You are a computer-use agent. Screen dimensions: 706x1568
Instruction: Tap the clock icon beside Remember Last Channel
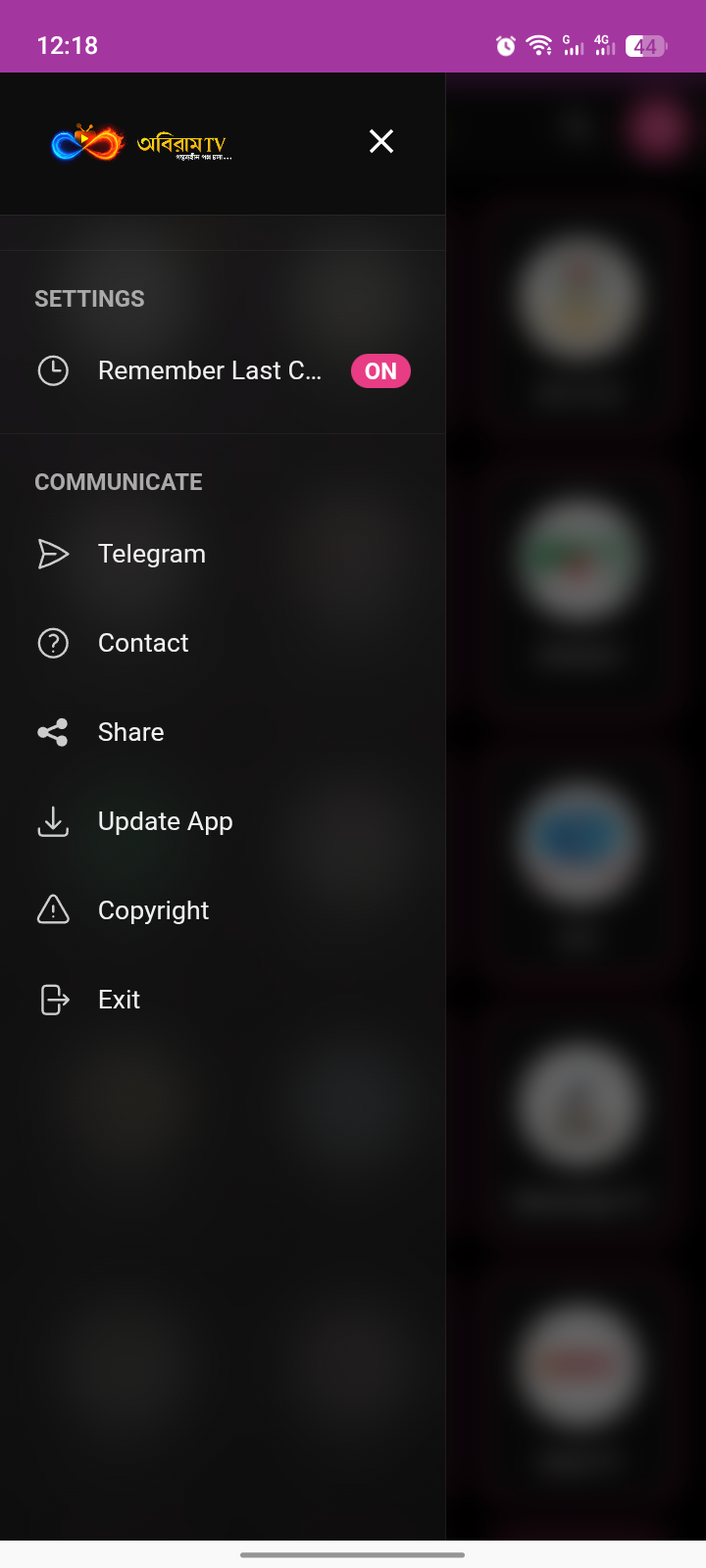tap(53, 370)
